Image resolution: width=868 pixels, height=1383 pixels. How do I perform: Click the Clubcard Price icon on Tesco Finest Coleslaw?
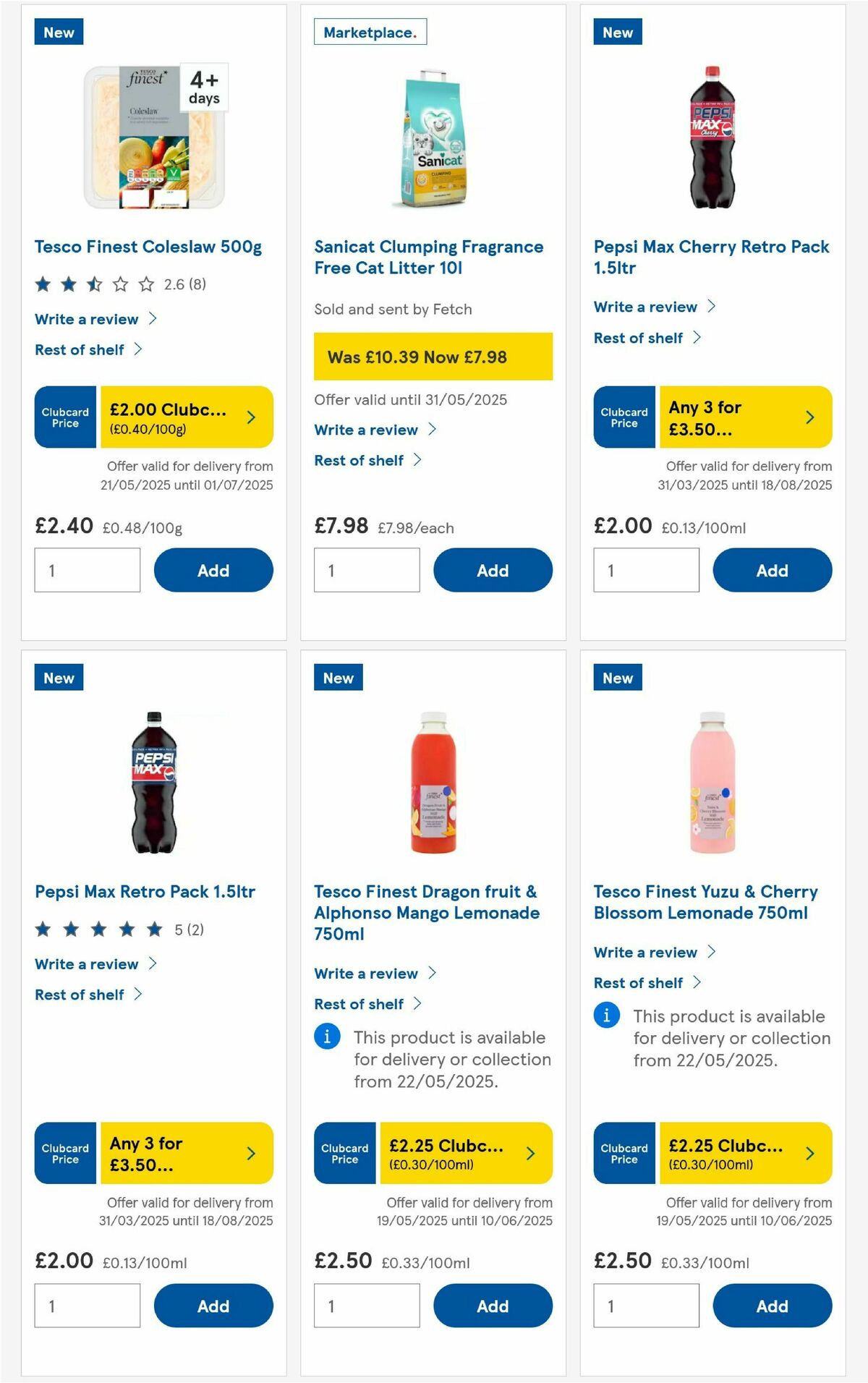[64, 417]
